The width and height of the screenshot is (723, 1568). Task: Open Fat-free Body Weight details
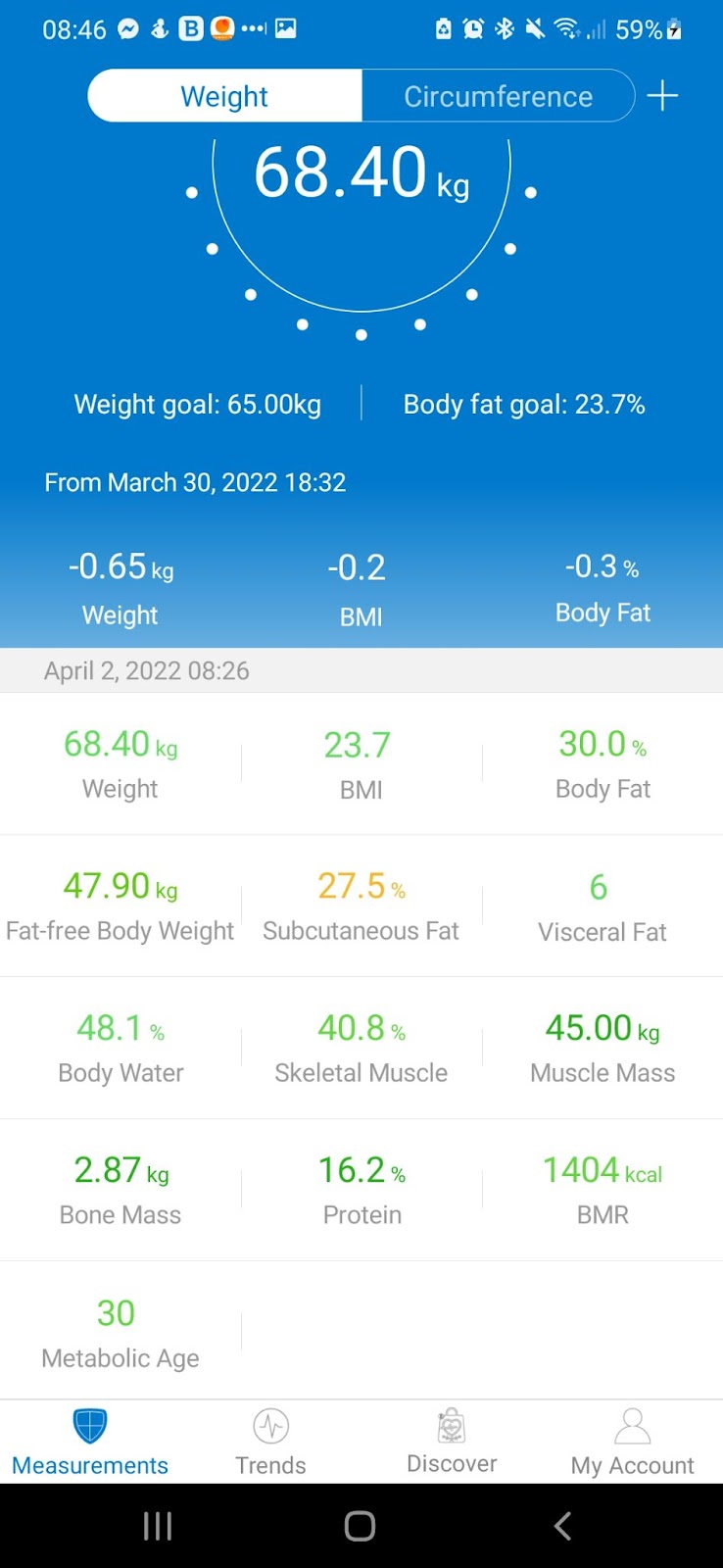pyautogui.click(x=120, y=906)
